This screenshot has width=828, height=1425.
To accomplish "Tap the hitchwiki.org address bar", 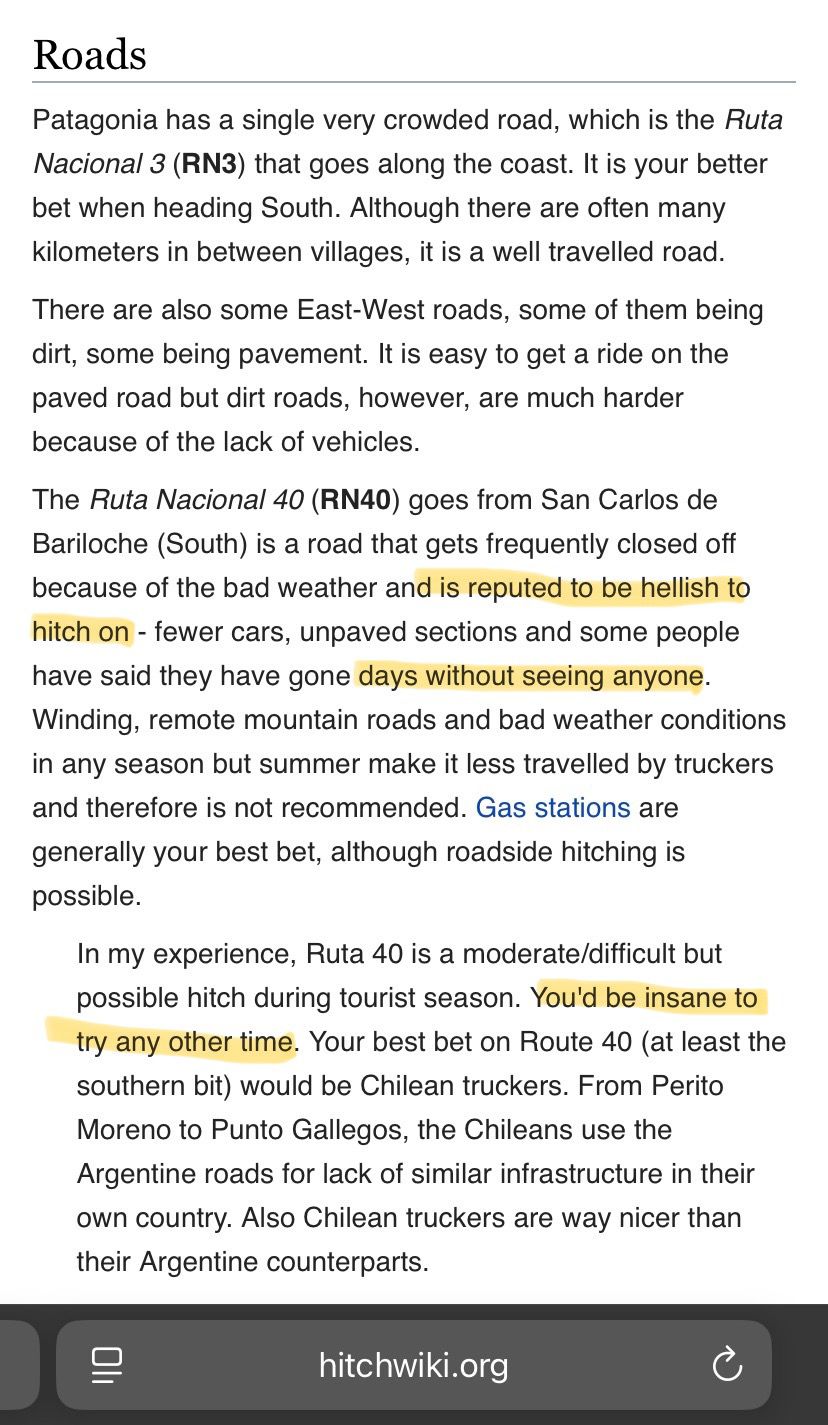I will 413,1365.
